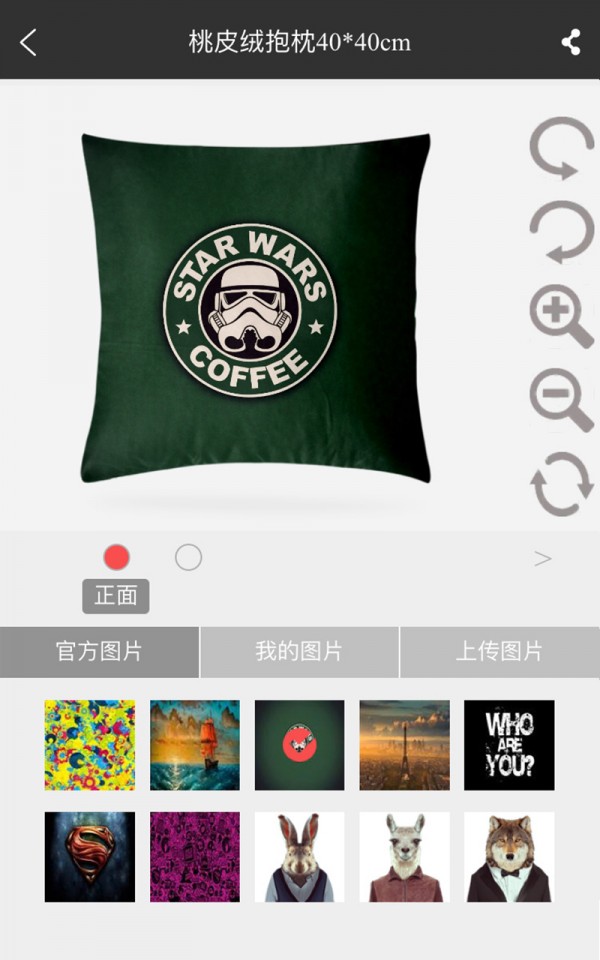Apply the WHO ARE YOU? image
600x960 pixels.
(509, 745)
